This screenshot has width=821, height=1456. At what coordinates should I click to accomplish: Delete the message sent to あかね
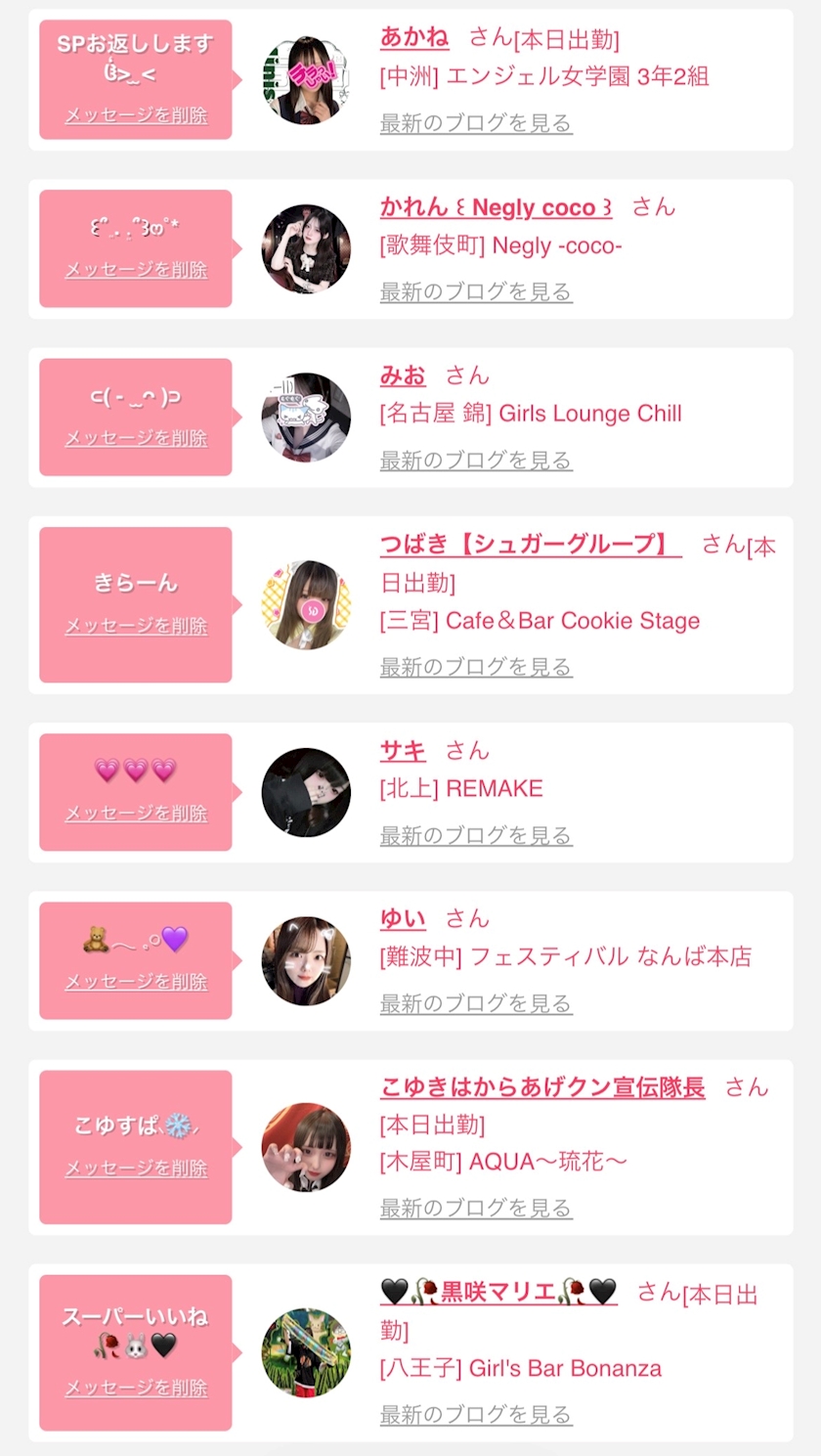[136, 114]
